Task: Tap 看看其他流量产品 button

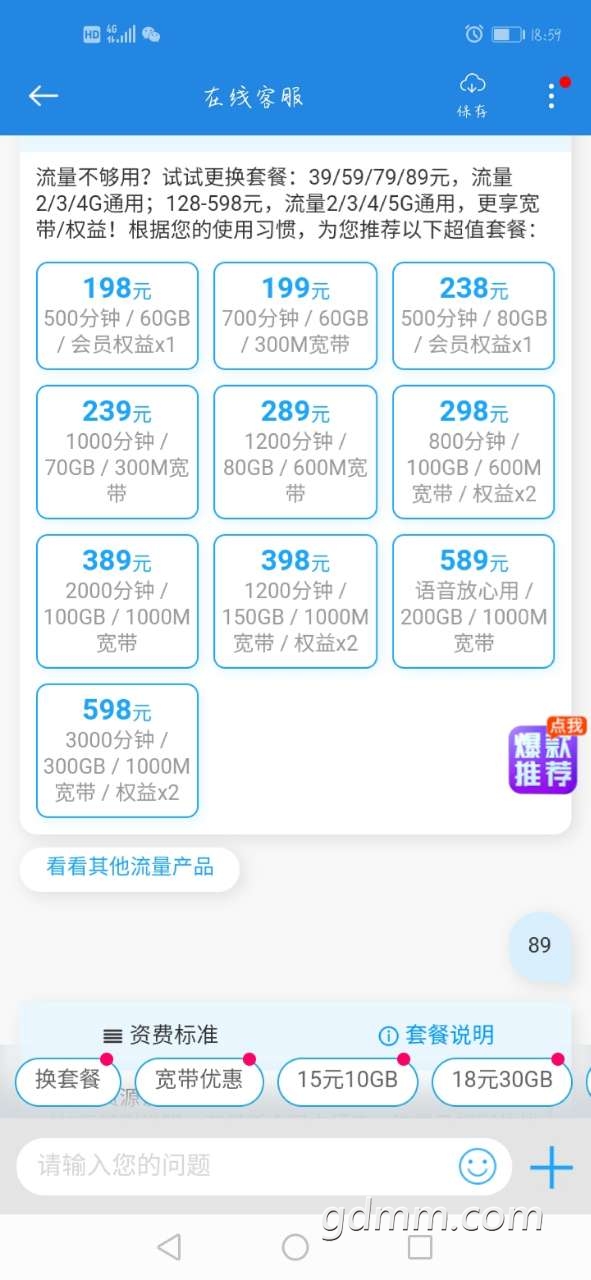Action: (x=130, y=867)
